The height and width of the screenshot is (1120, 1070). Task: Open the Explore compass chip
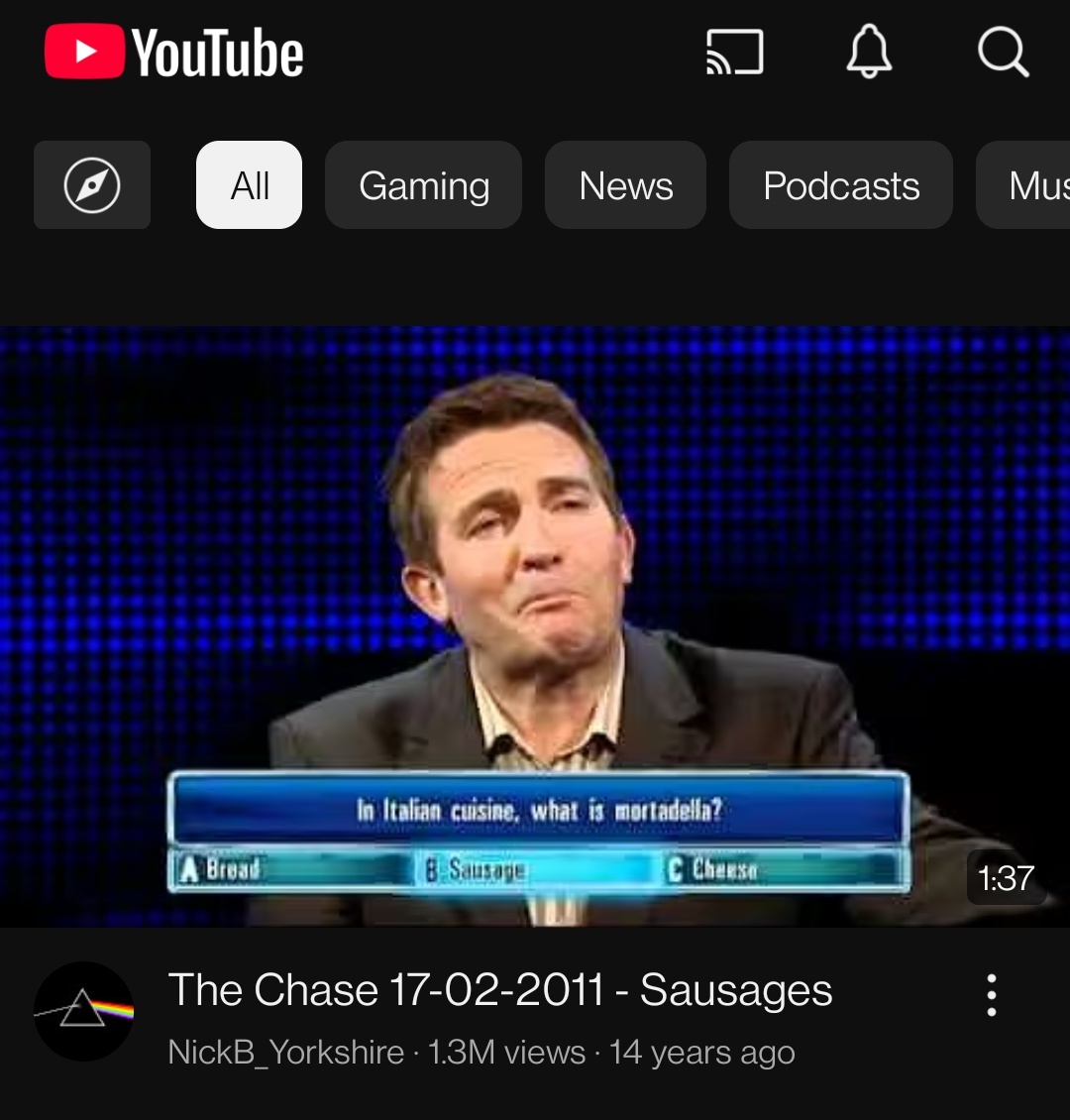point(92,185)
